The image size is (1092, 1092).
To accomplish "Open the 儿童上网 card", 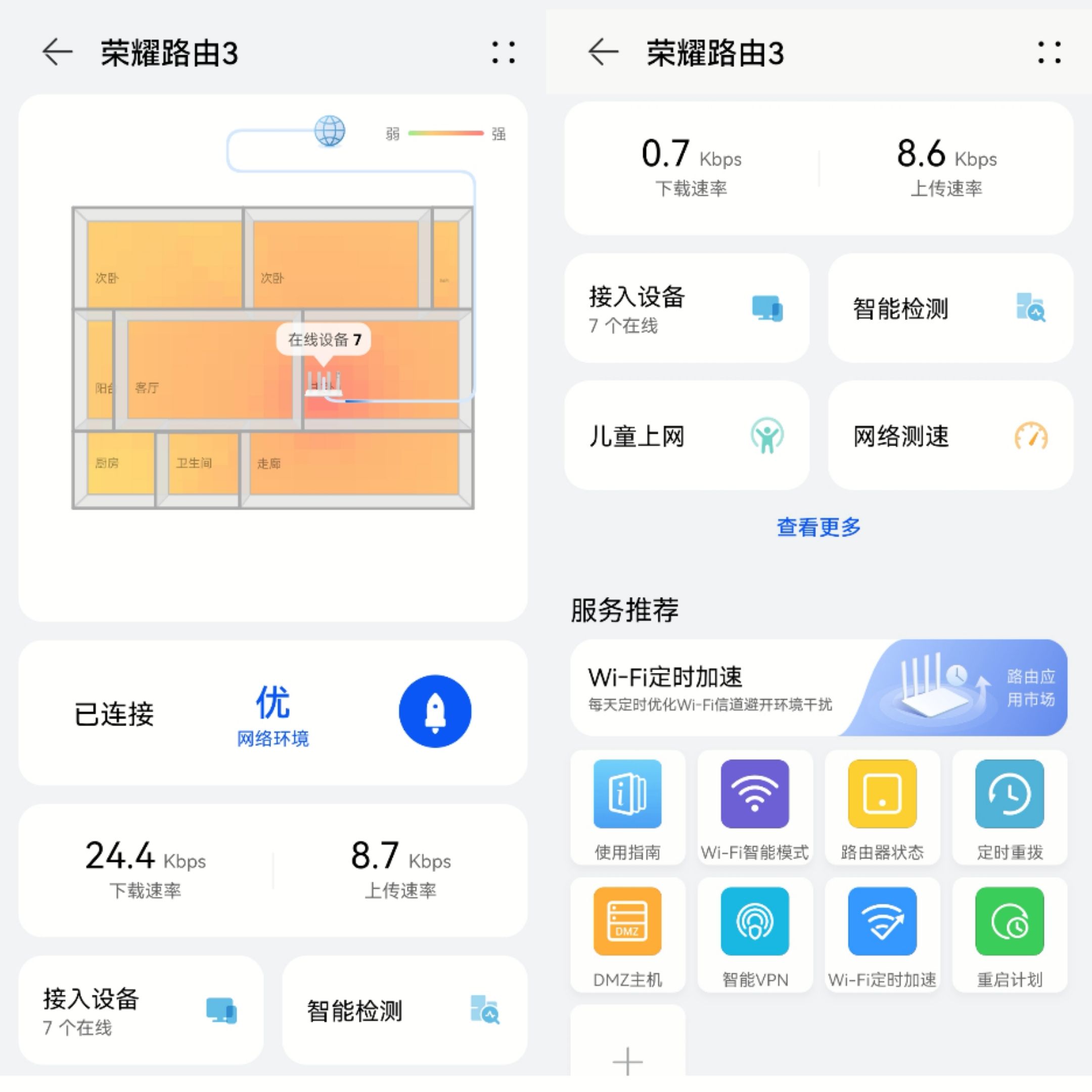I will pos(686,436).
